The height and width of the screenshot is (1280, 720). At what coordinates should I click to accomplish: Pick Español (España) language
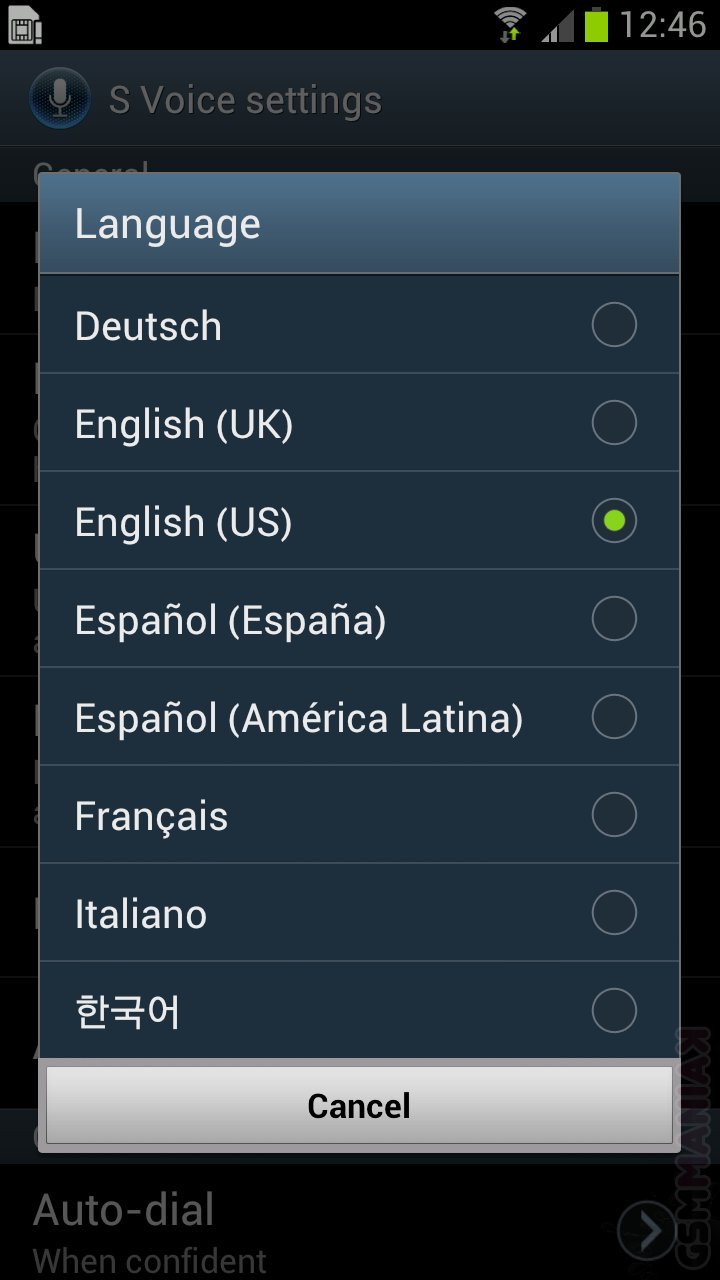tap(358, 619)
